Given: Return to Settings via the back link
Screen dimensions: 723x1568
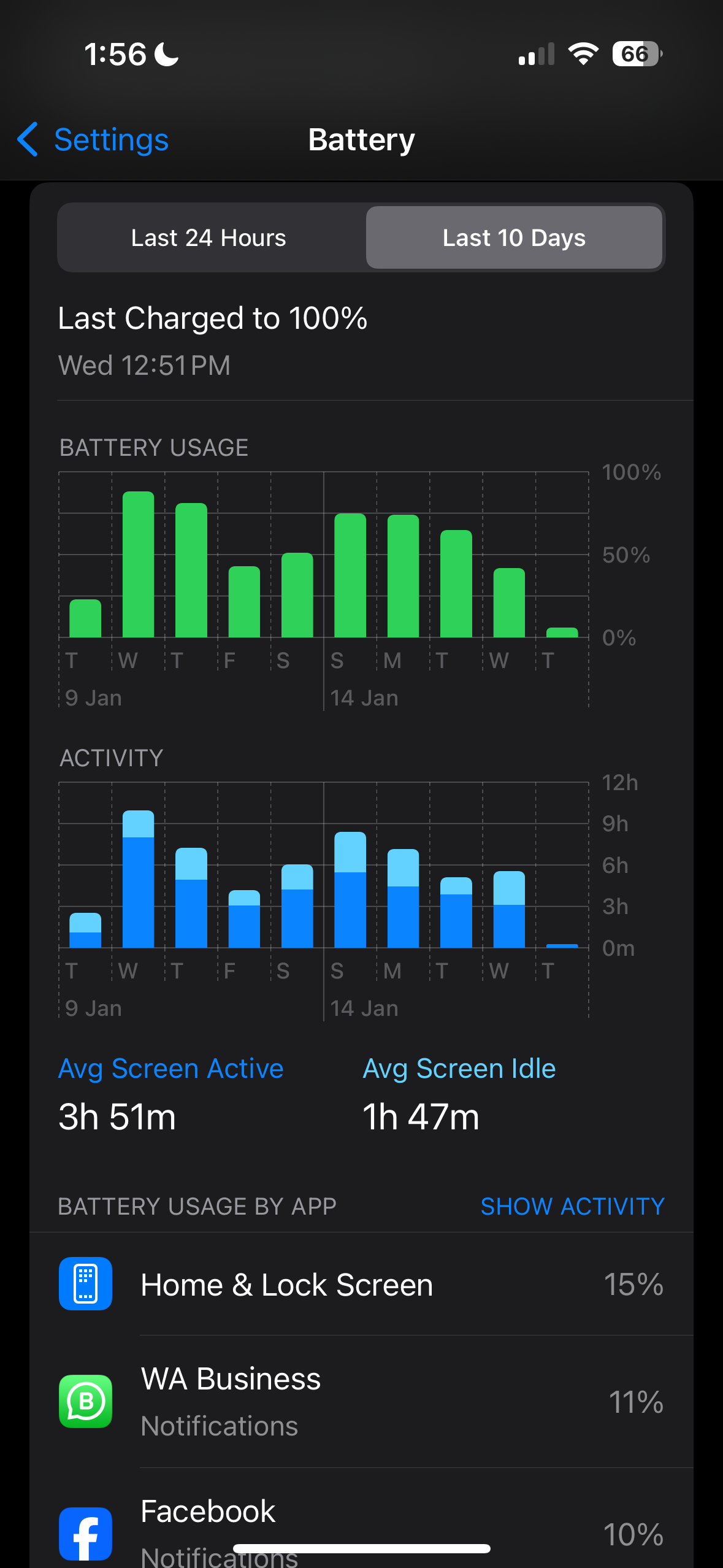Looking at the screenshot, I should coord(110,139).
